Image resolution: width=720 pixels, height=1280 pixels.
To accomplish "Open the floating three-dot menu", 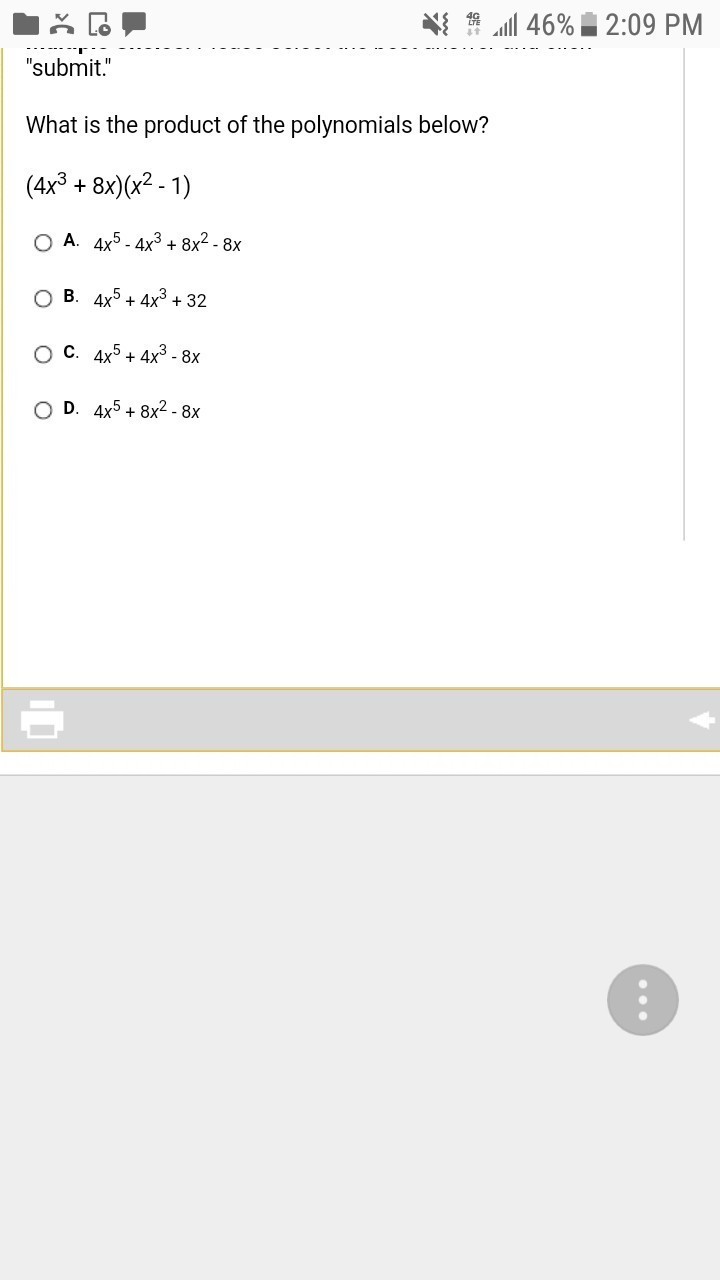I will [643, 999].
